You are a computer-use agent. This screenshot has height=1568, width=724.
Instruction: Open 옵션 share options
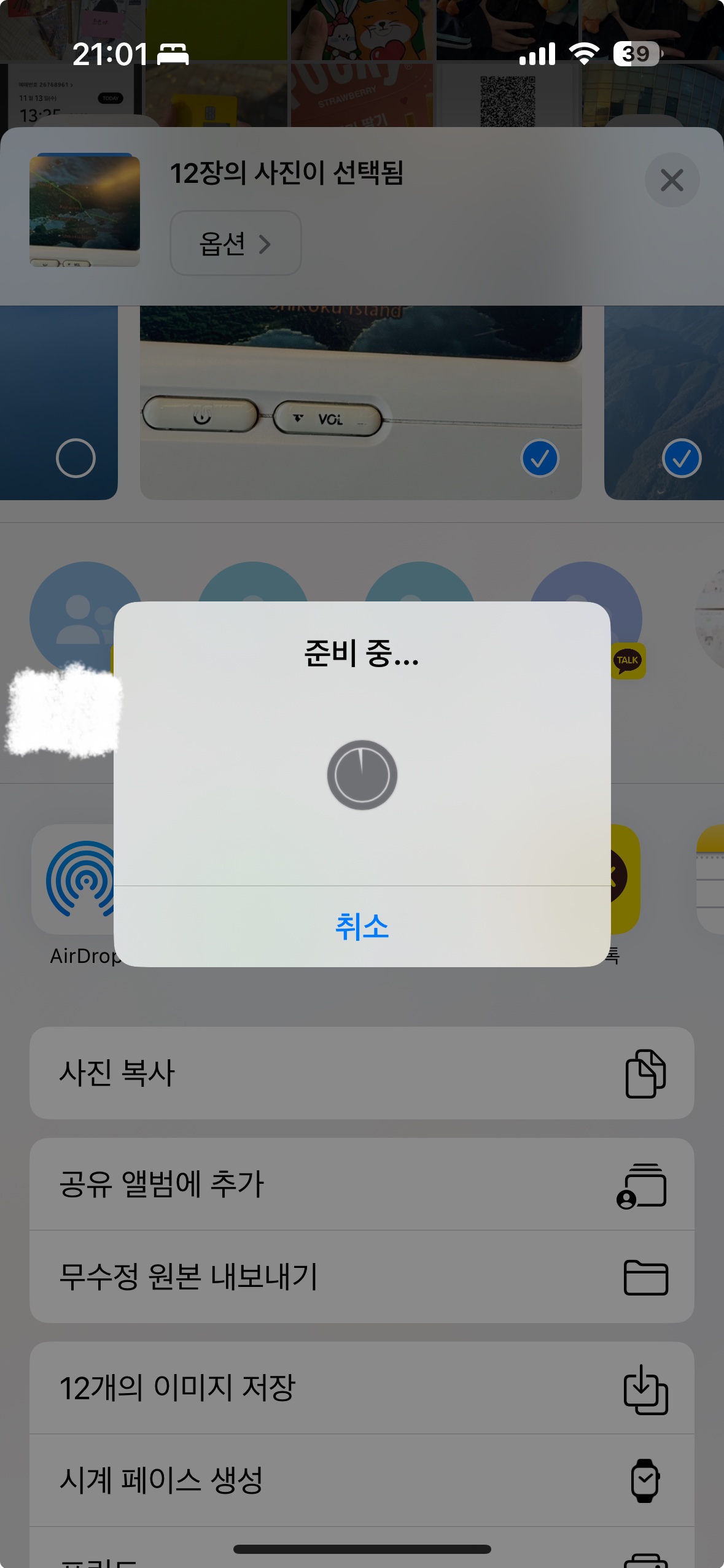pyautogui.click(x=235, y=244)
